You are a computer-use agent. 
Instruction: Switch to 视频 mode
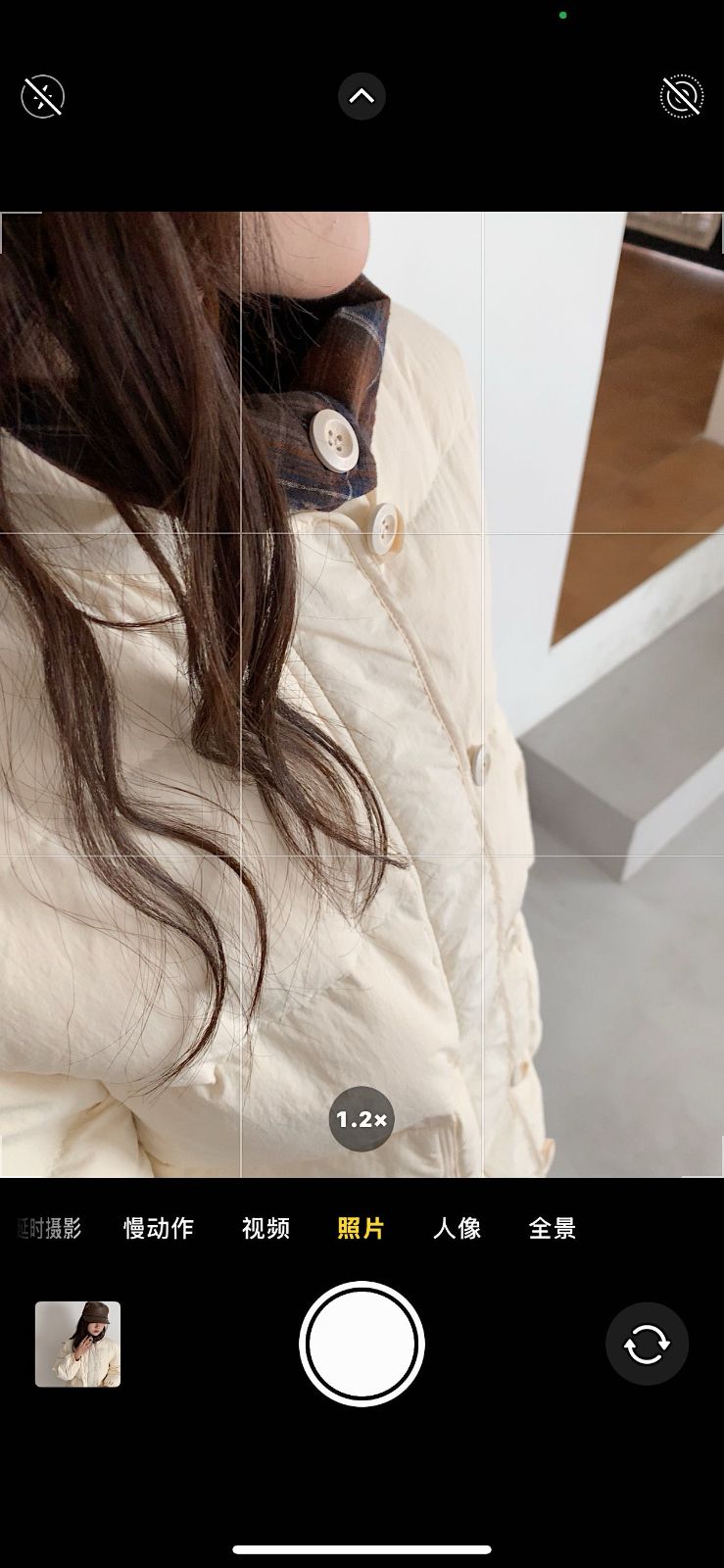click(265, 1228)
